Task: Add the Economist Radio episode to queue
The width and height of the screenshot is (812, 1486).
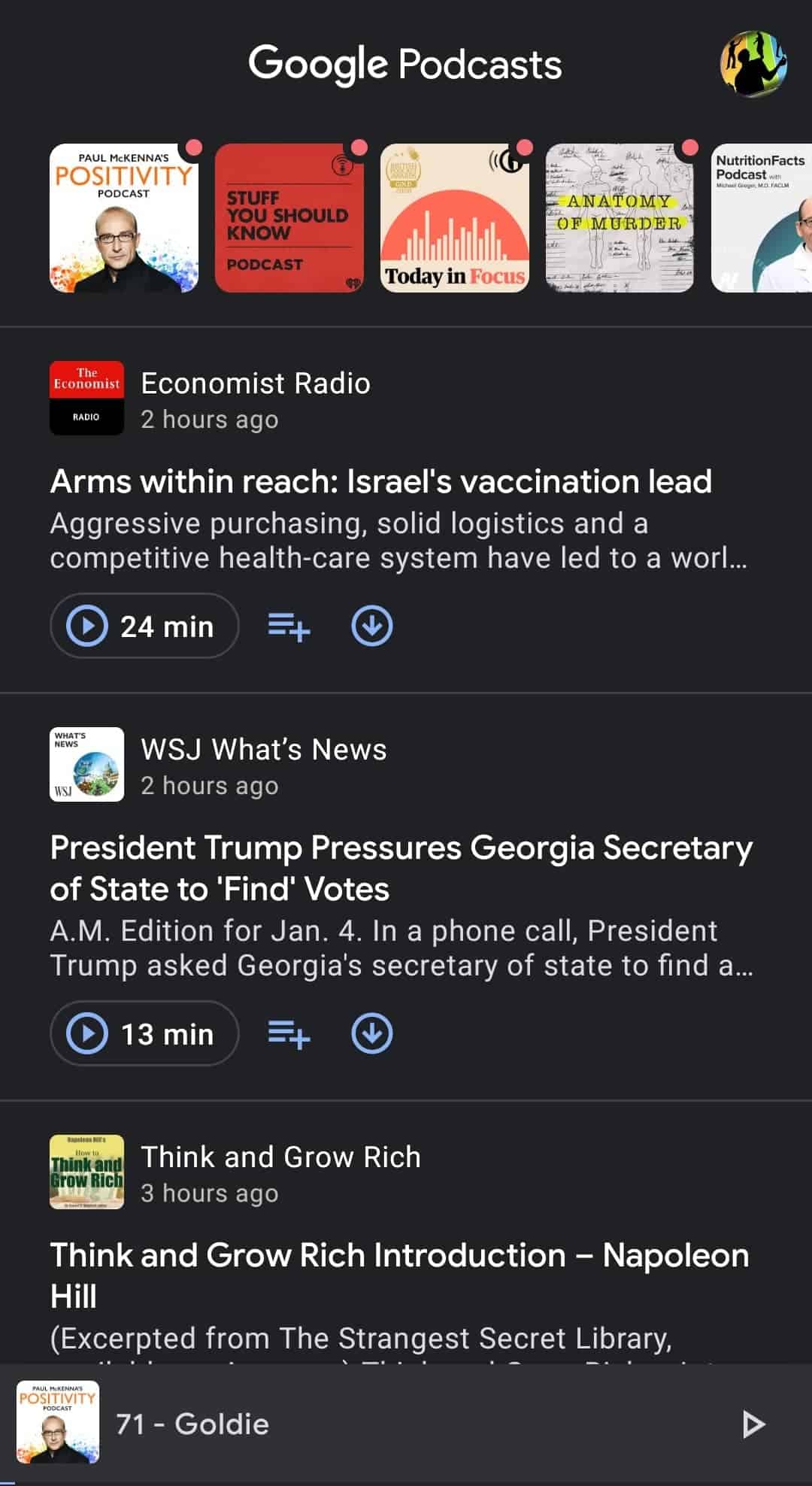Action: point(289,625)
